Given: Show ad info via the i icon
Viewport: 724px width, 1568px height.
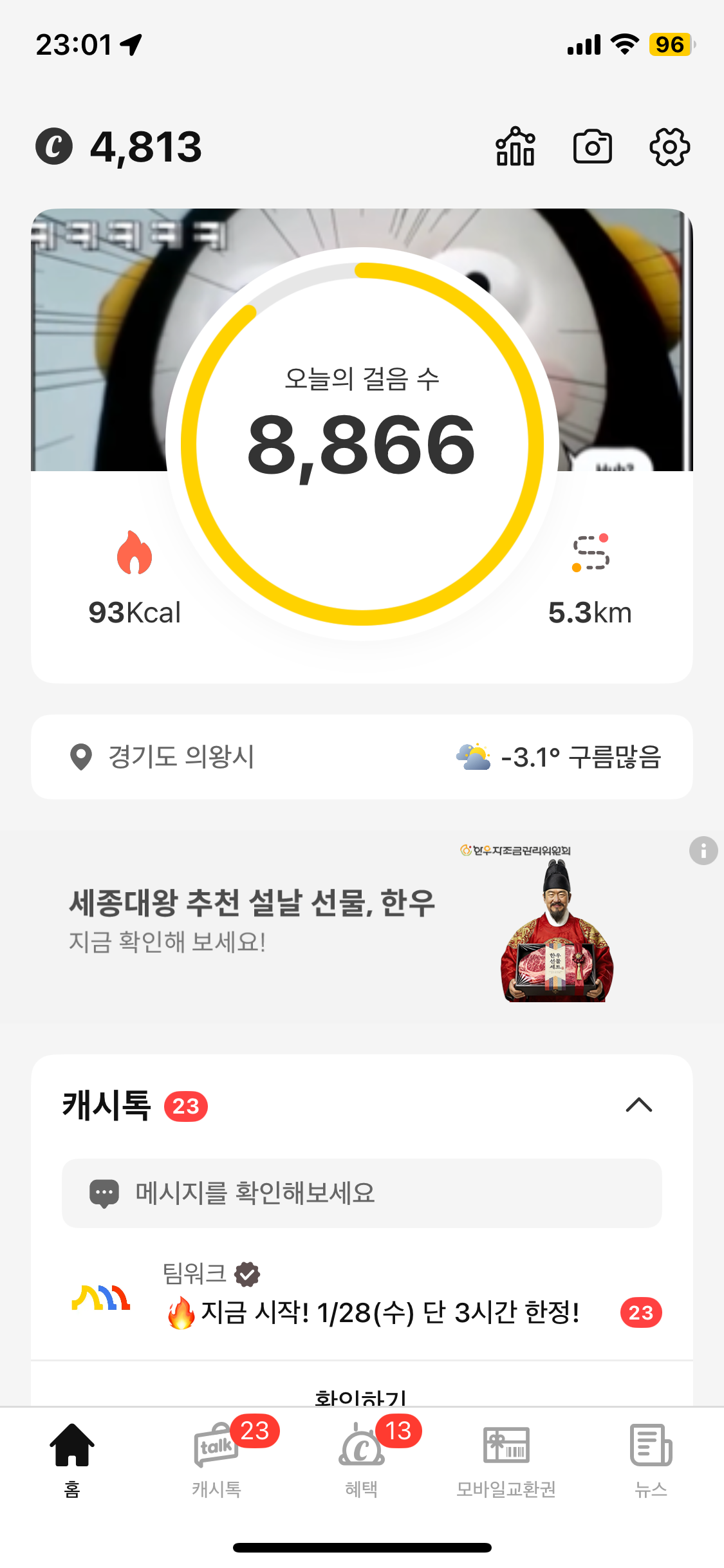Looking at the screenshot, I should point(703,851).
